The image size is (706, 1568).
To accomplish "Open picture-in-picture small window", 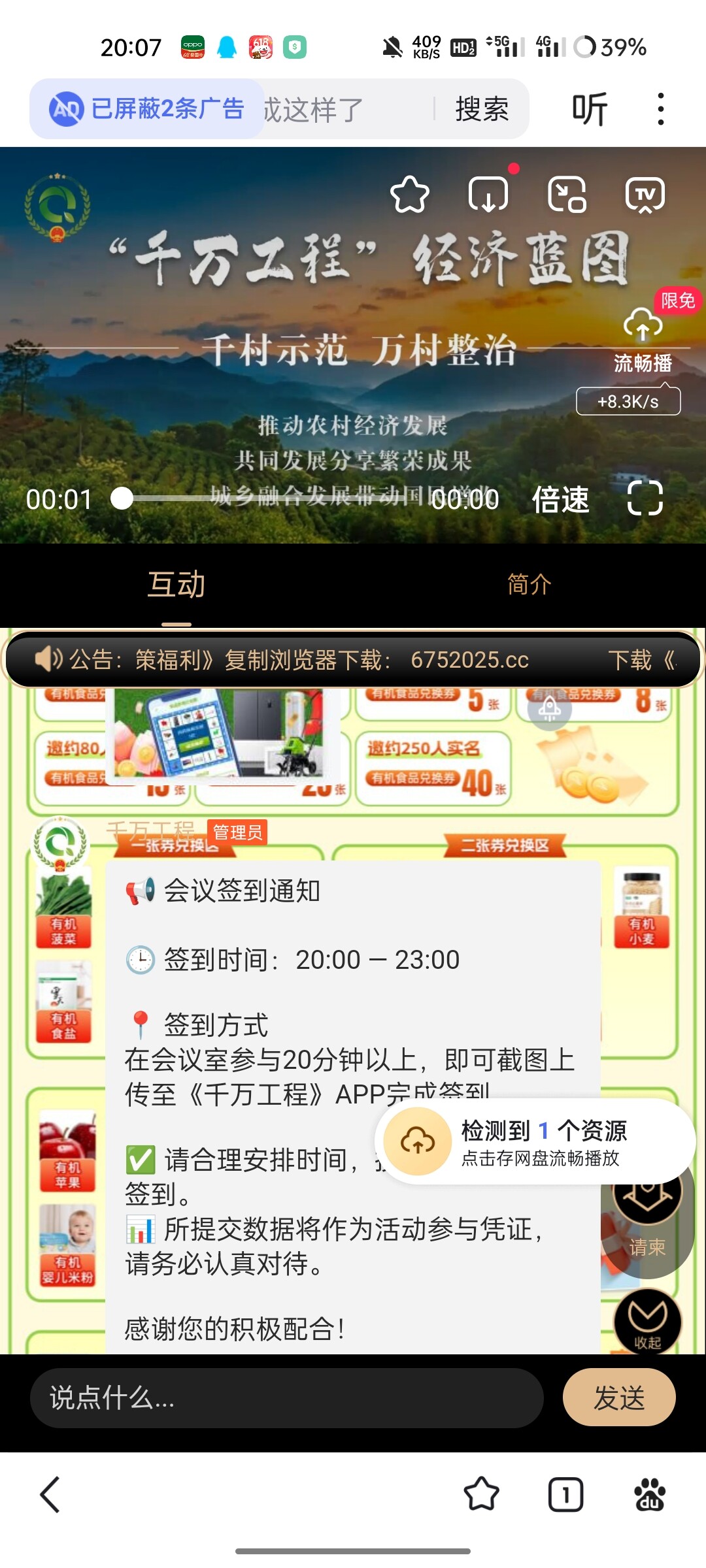I will pyautogui.click(x=567, y=195).
